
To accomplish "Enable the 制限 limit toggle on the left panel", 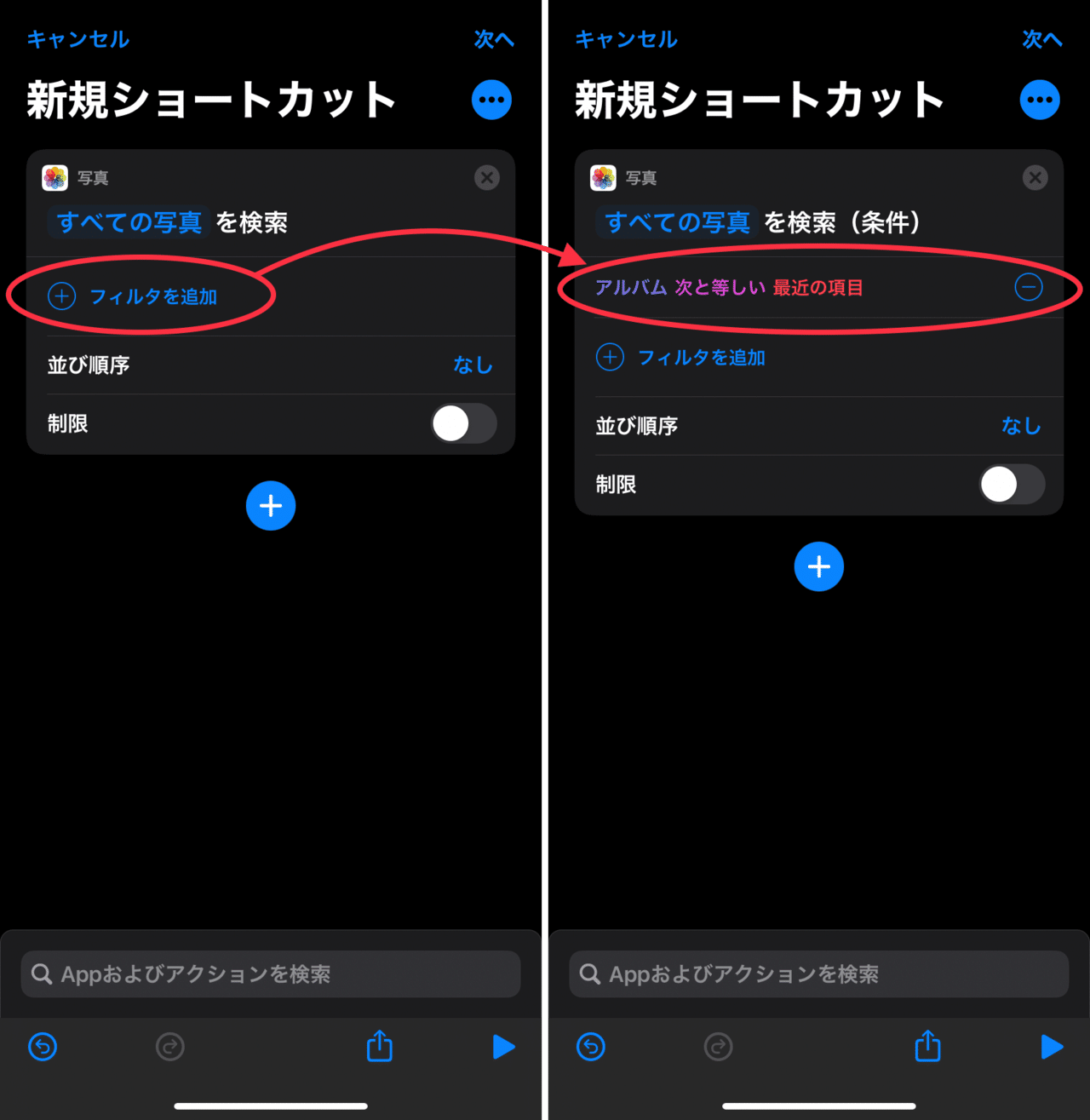I will (x=463, y=423).
